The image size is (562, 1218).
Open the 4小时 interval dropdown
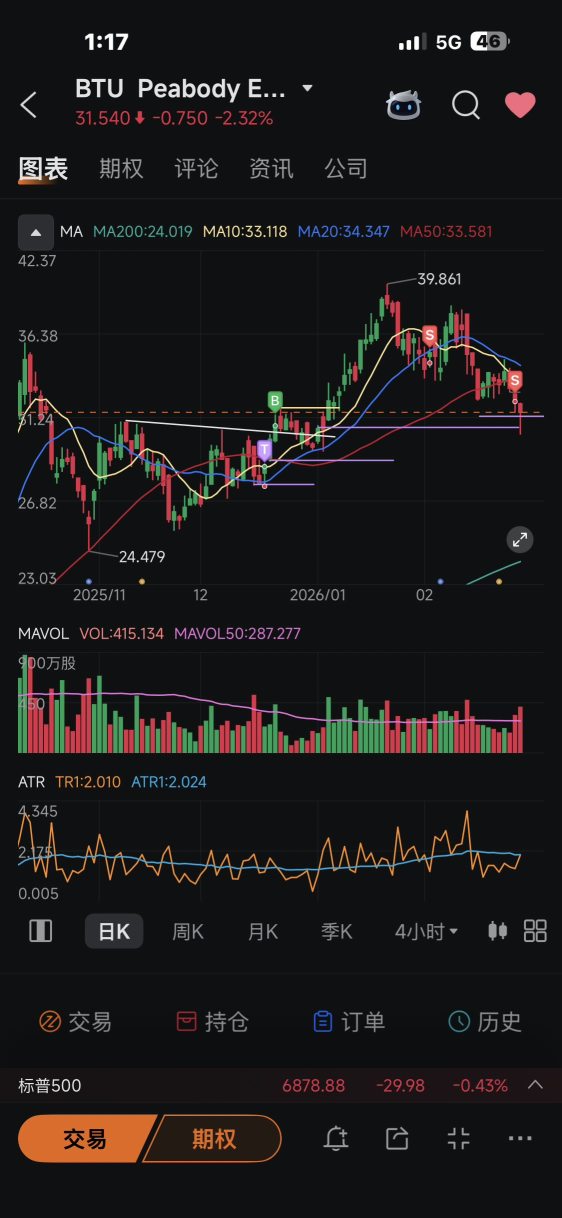point(427,932)
